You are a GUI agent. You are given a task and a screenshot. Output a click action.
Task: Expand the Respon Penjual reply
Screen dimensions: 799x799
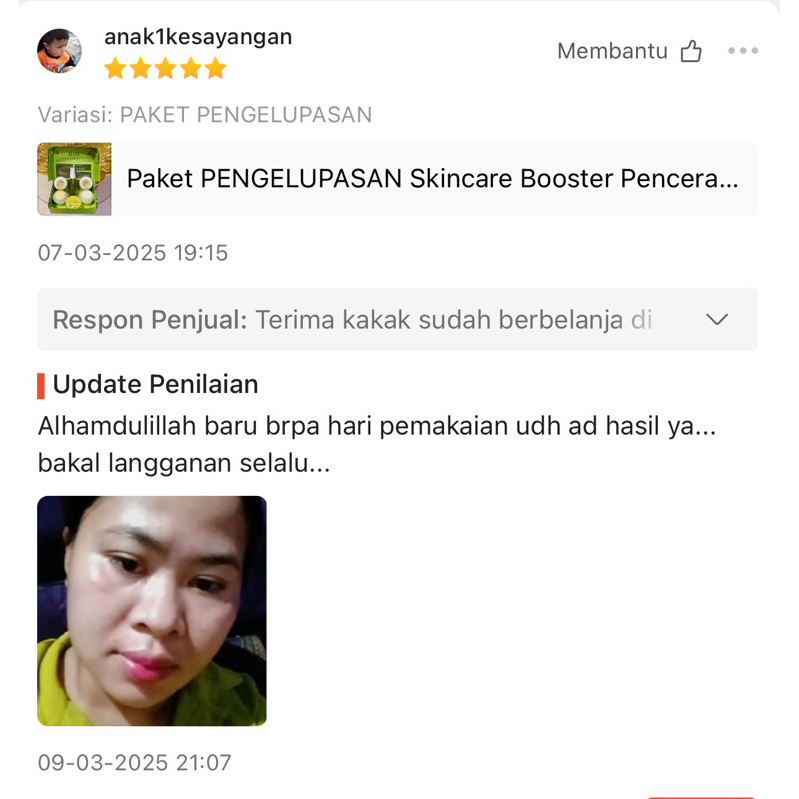click(x=717, y=320)
